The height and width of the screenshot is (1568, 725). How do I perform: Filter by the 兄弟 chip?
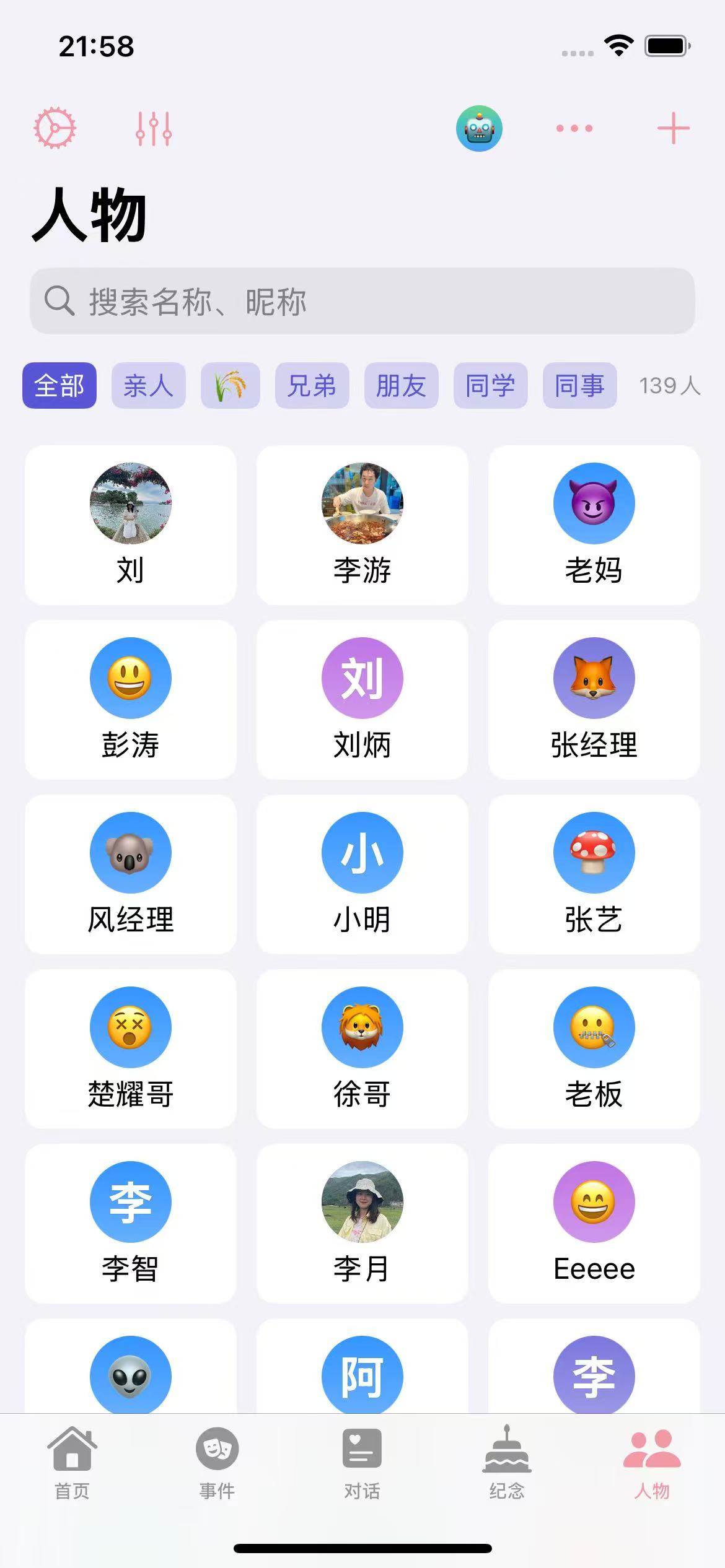pyautogui.click(x=312, y=386)
